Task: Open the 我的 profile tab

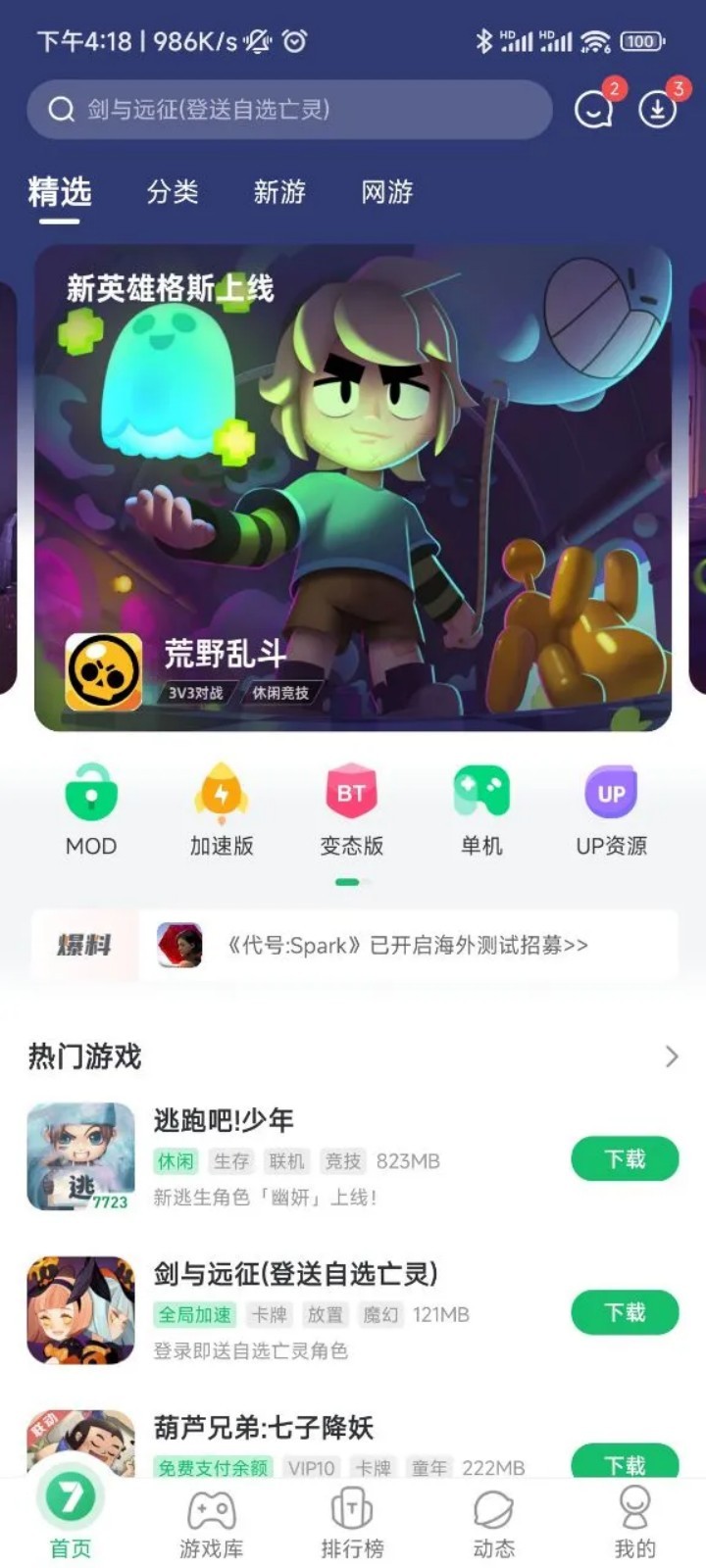Action: click(x=634, y=1525)
